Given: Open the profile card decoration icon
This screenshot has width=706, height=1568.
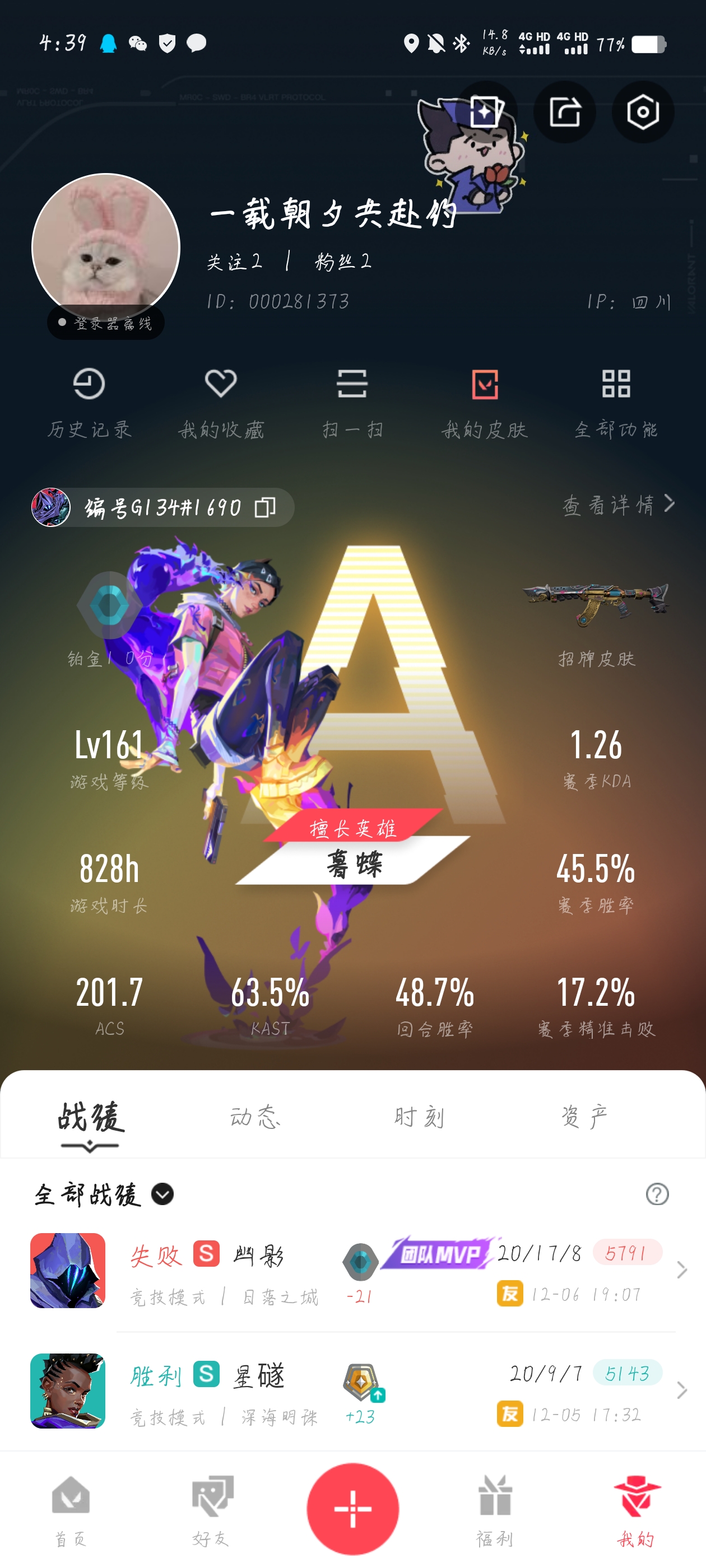Looking at the screenshot, I should click(485, 112).
